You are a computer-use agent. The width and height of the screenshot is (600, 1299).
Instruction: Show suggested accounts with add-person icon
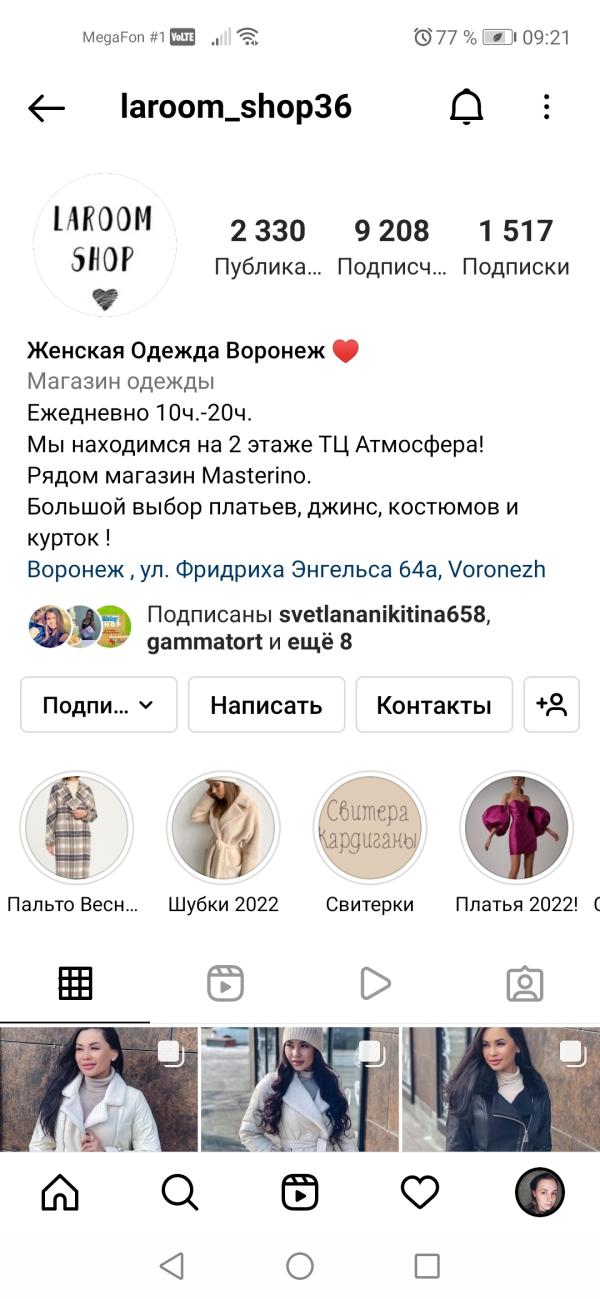[x=551, y=705]
